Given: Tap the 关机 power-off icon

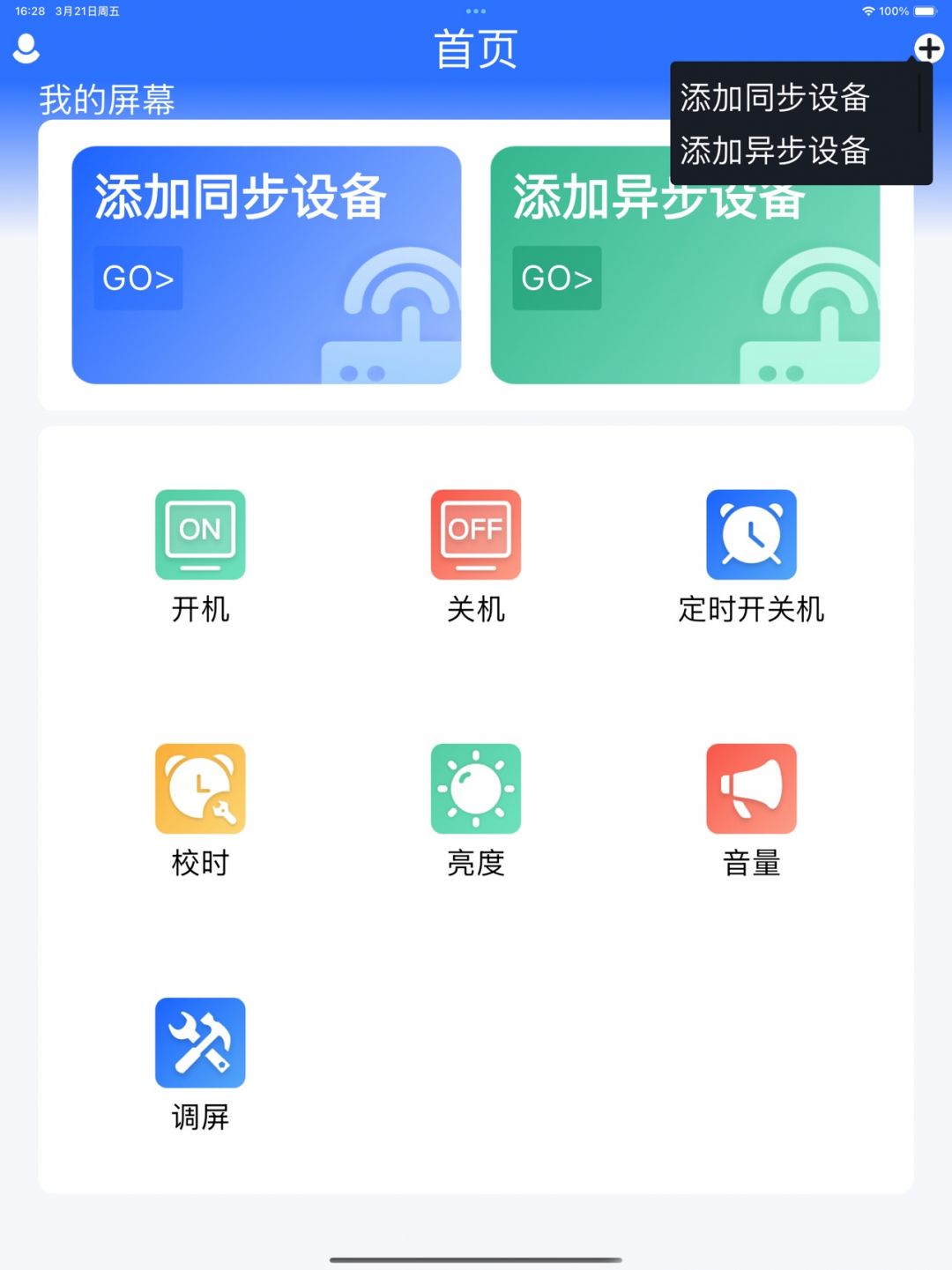Looking at the screenshot, I should (476, 535).
